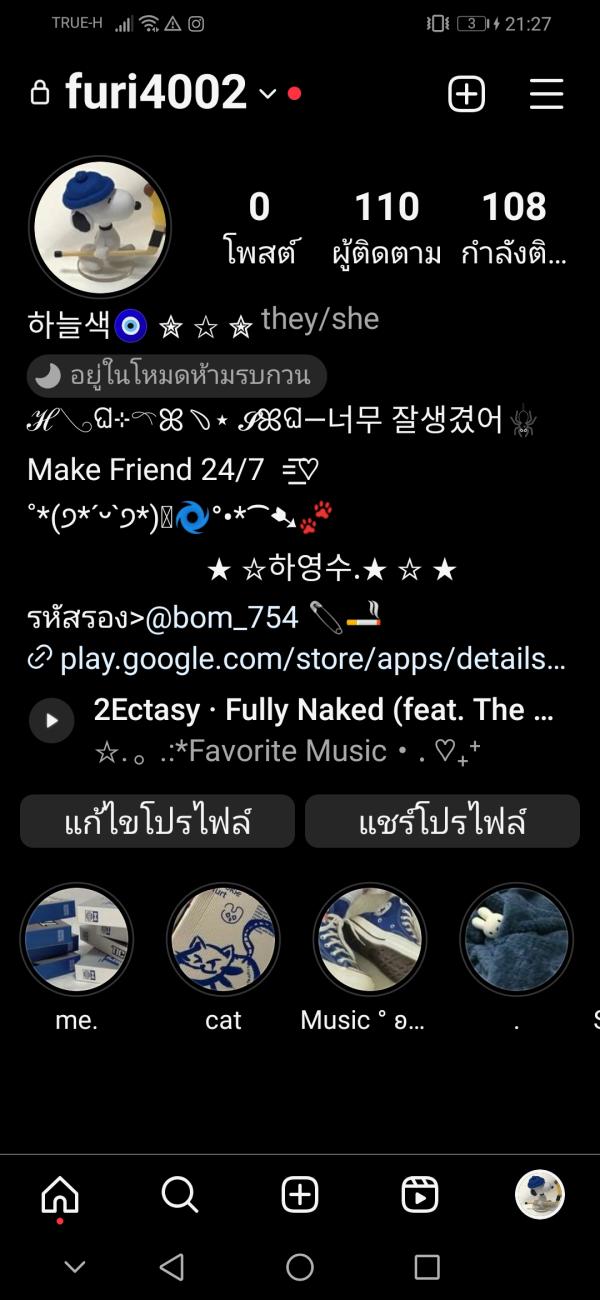Screen dimensions: 600x1300
Task: Open the "cat" story highlight
Action: tap(223, 940)
